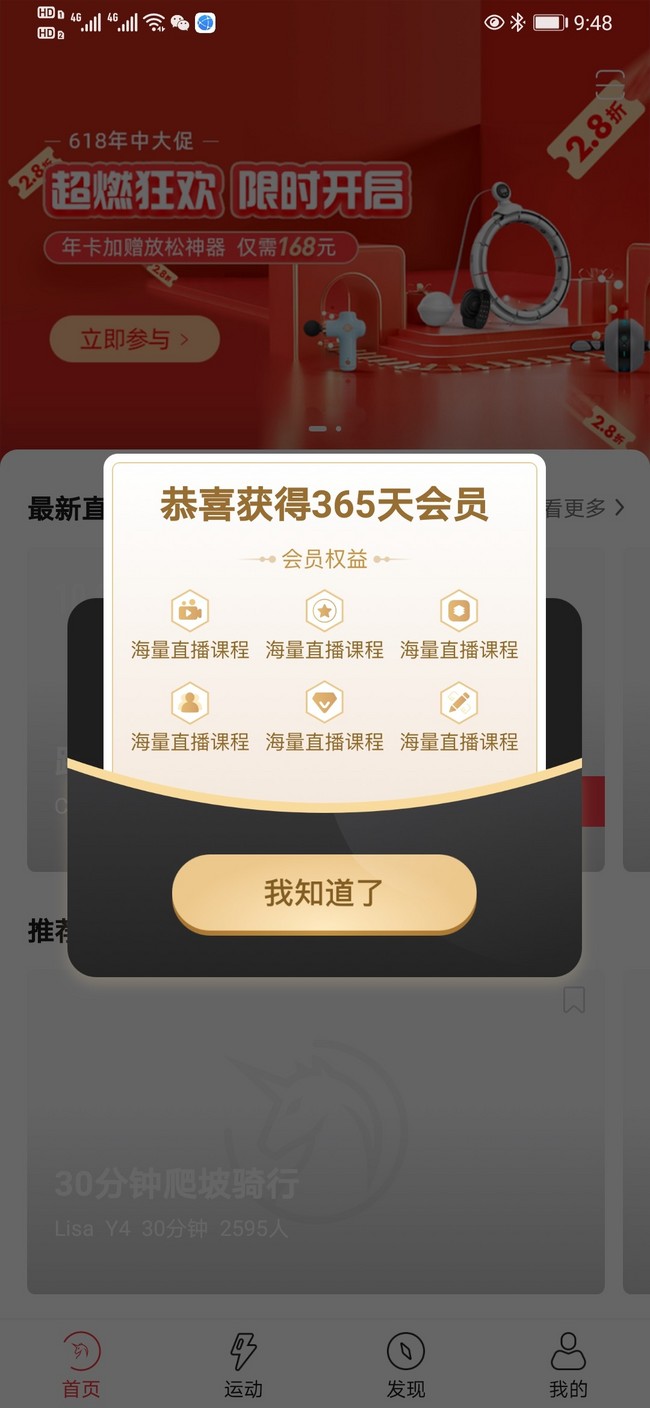Viewport: 650px width, 1408px height.
Task: Open the scan icon at top right
Action: tap(609, 83)
